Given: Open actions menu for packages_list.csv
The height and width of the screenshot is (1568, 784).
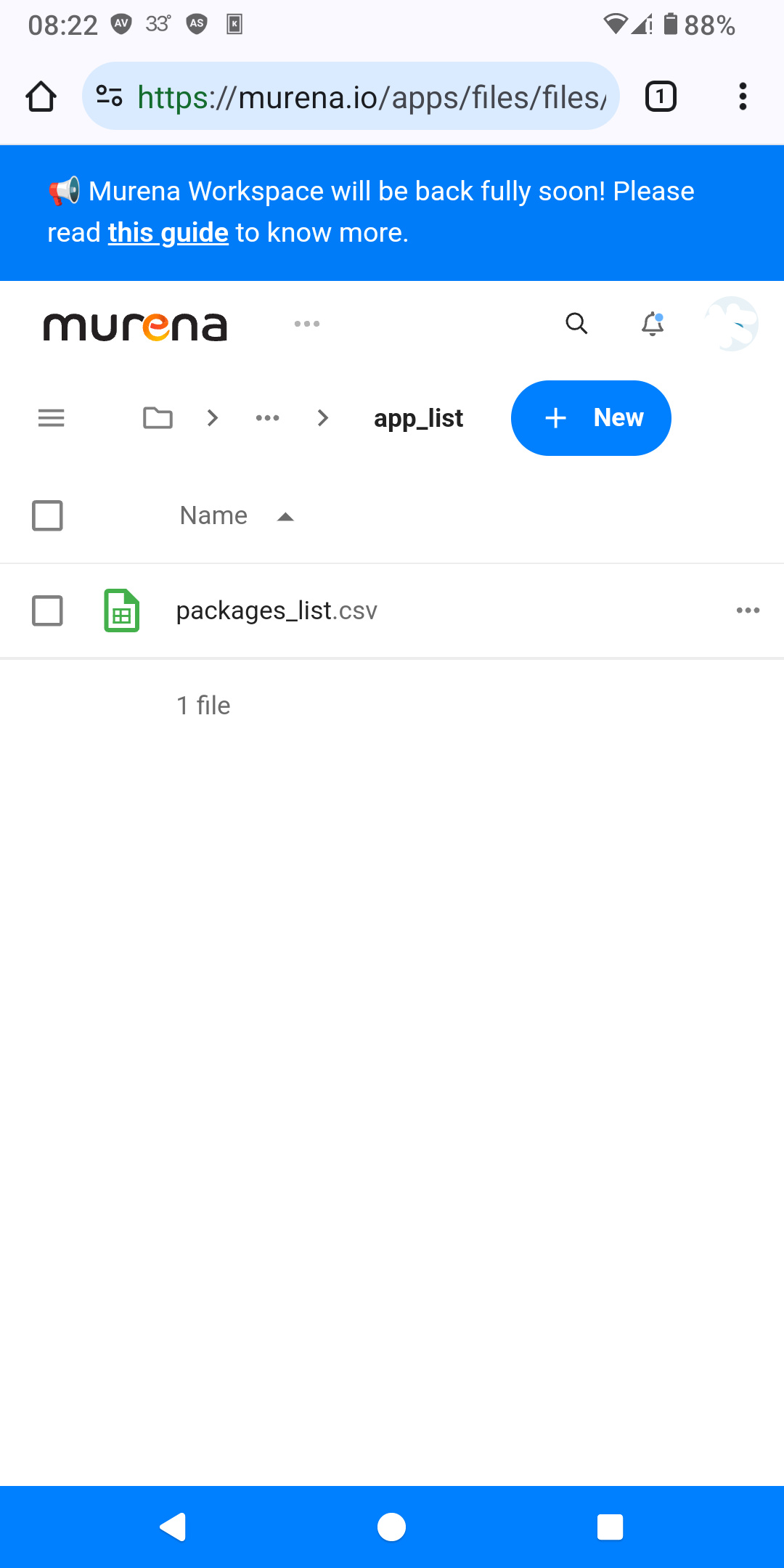Looking at the screenshot, I should pos(748,611).
